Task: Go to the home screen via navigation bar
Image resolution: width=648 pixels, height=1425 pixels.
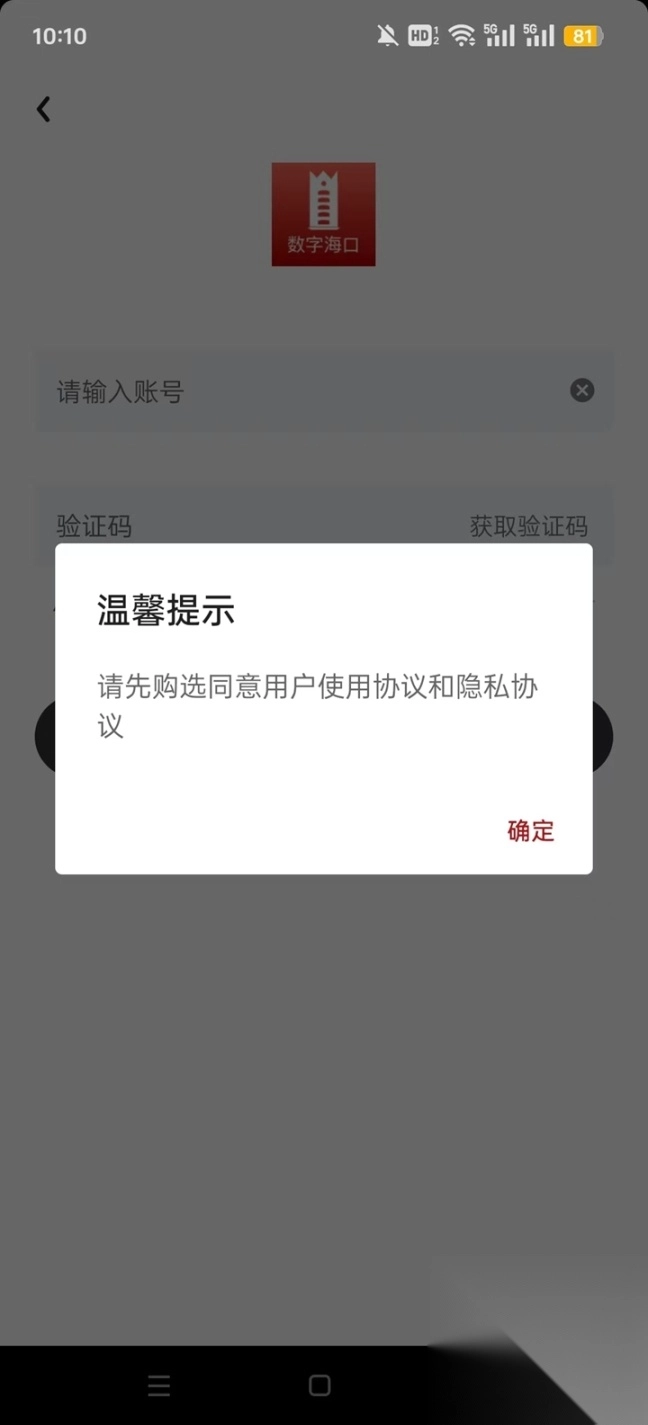Action: 320,1385
